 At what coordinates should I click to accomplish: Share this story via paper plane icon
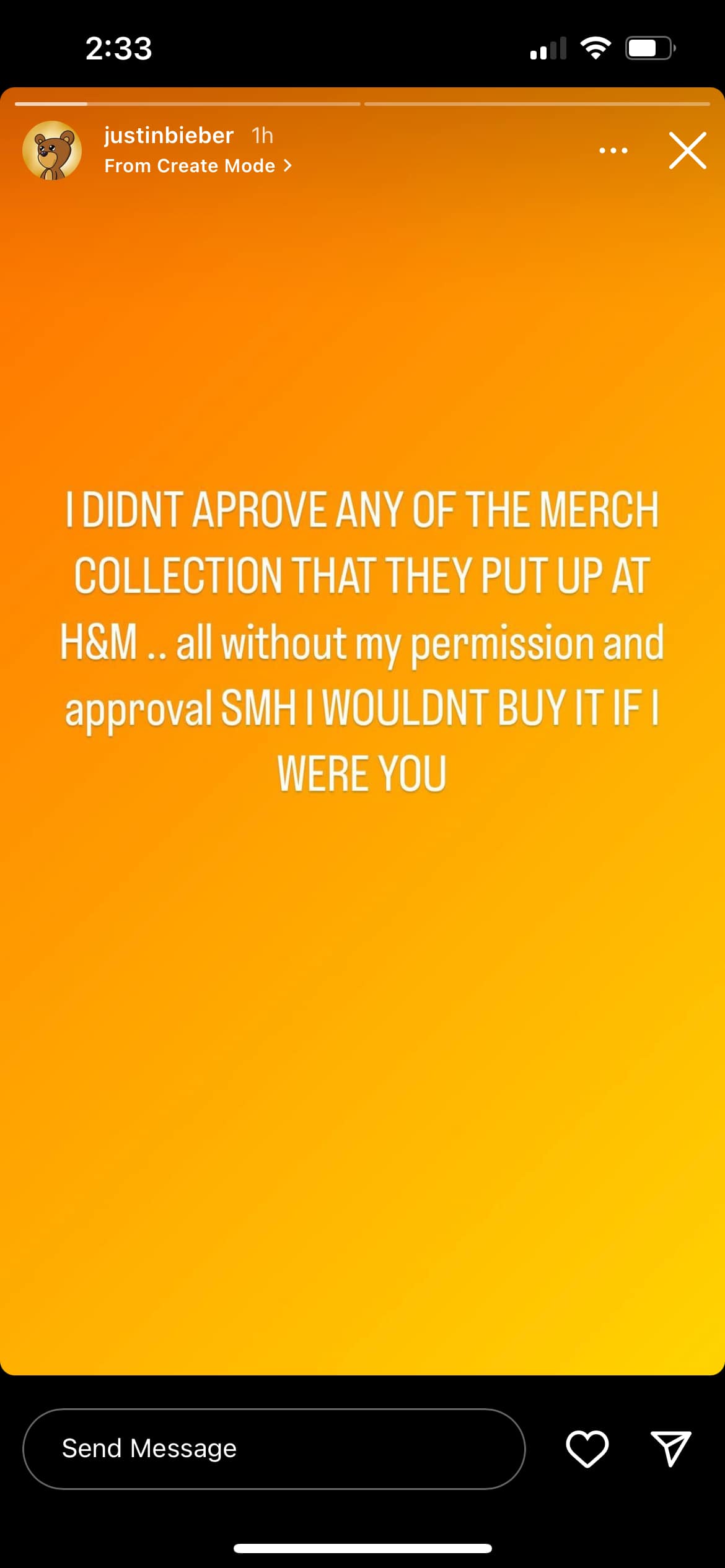tap(670, 1448)
